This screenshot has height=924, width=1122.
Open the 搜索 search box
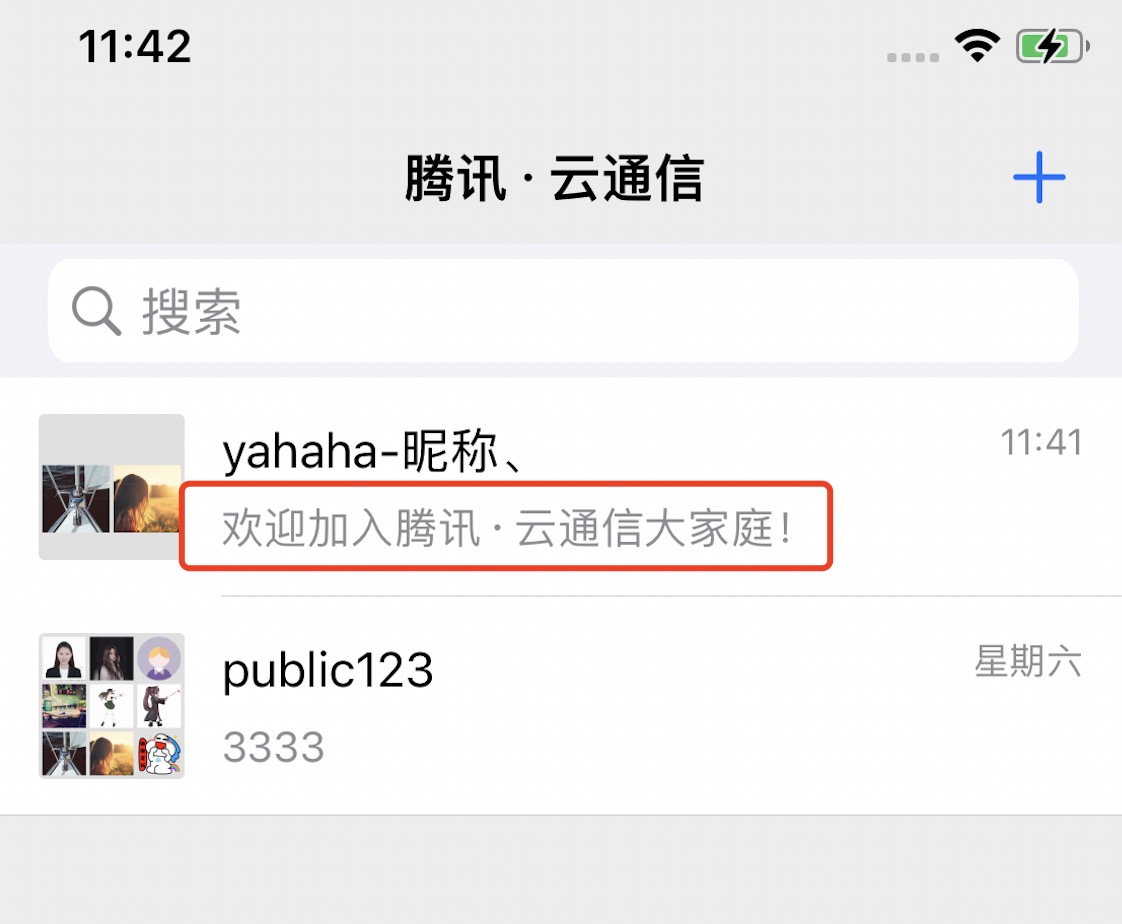coord(562,312)
